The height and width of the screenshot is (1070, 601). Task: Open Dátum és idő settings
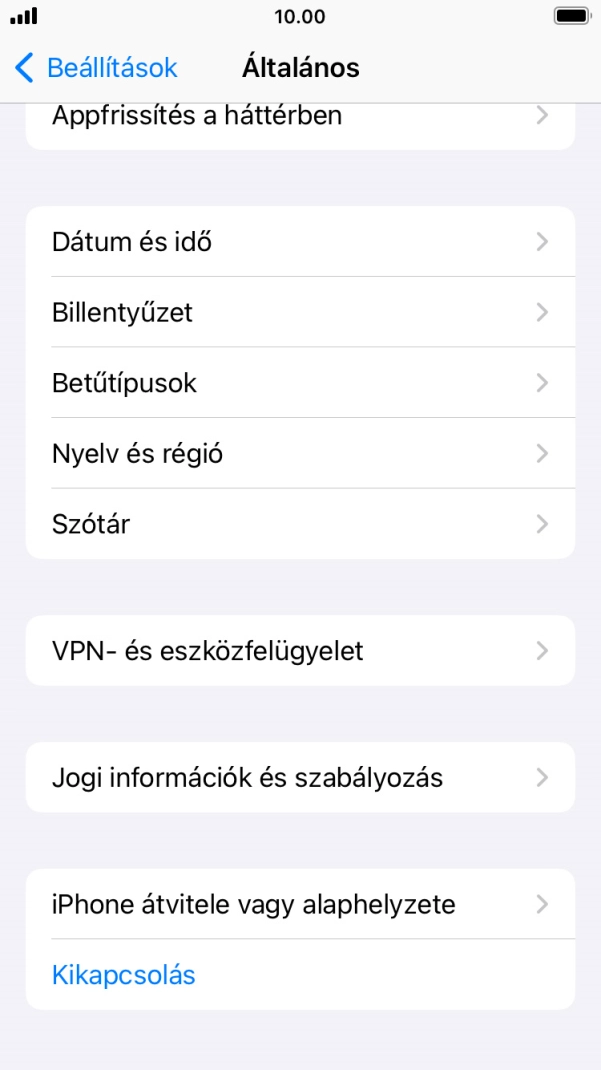pos(300,242)
